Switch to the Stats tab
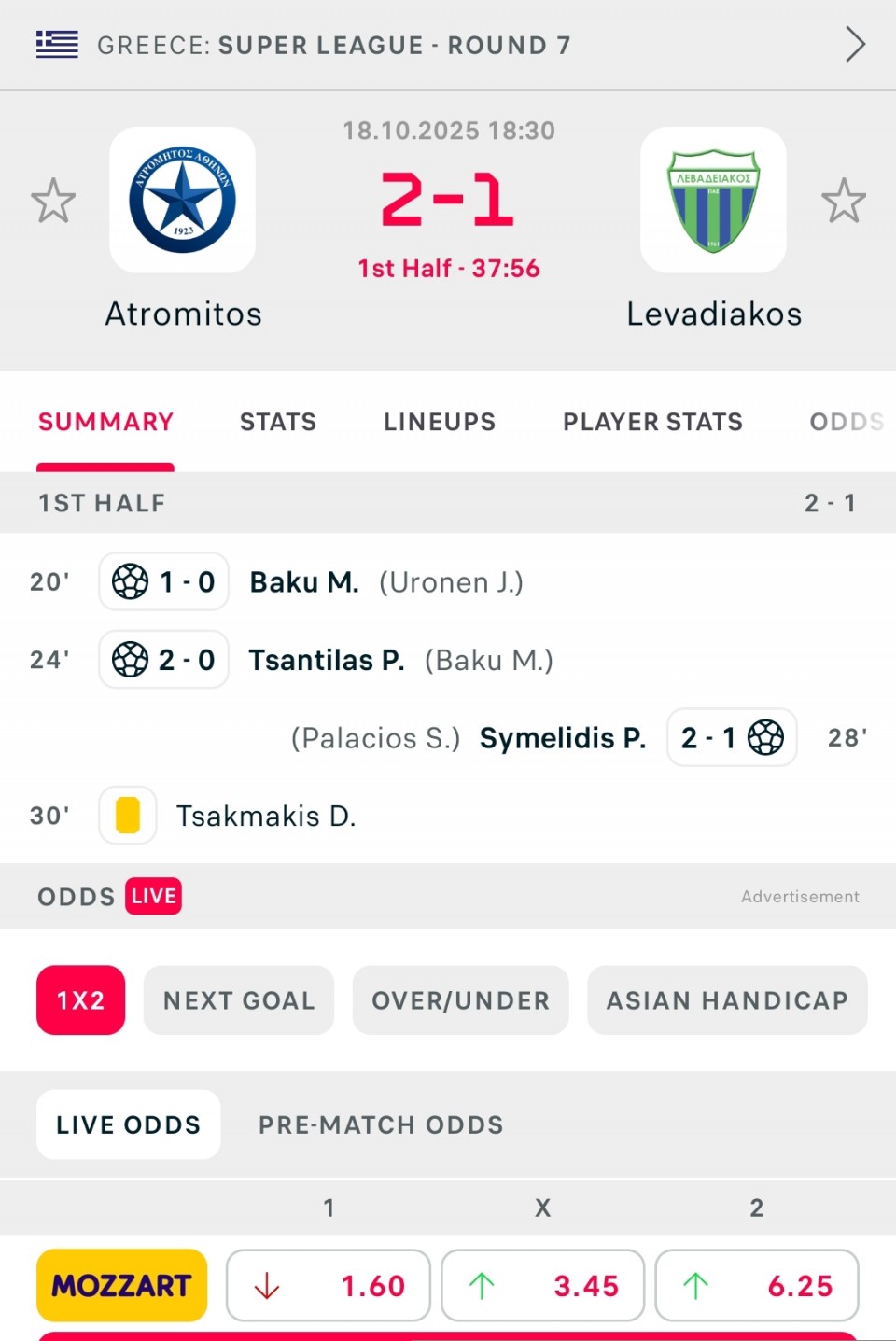Image resolution: width=896 pixels, height=1341 pixels. 278,422
